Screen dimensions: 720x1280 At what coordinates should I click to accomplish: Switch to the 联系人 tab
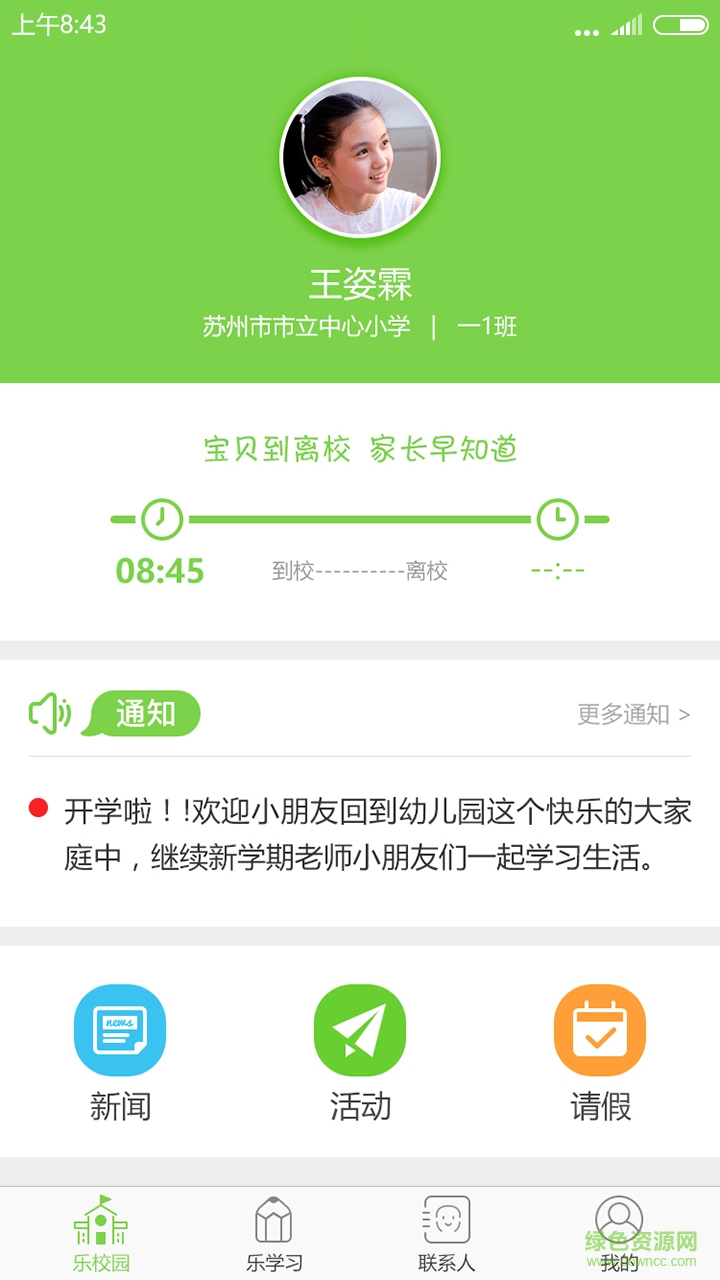click(x=446, y=1233)
